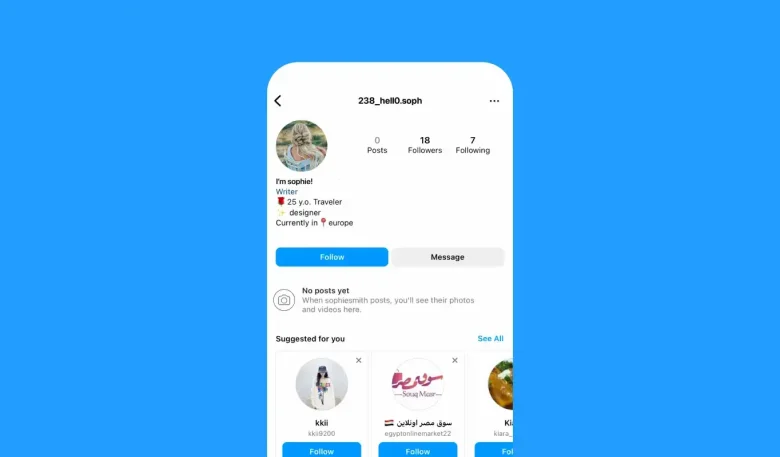Message this profile
Viewport: 780px width, 457px height.
[x=447, y=257]
